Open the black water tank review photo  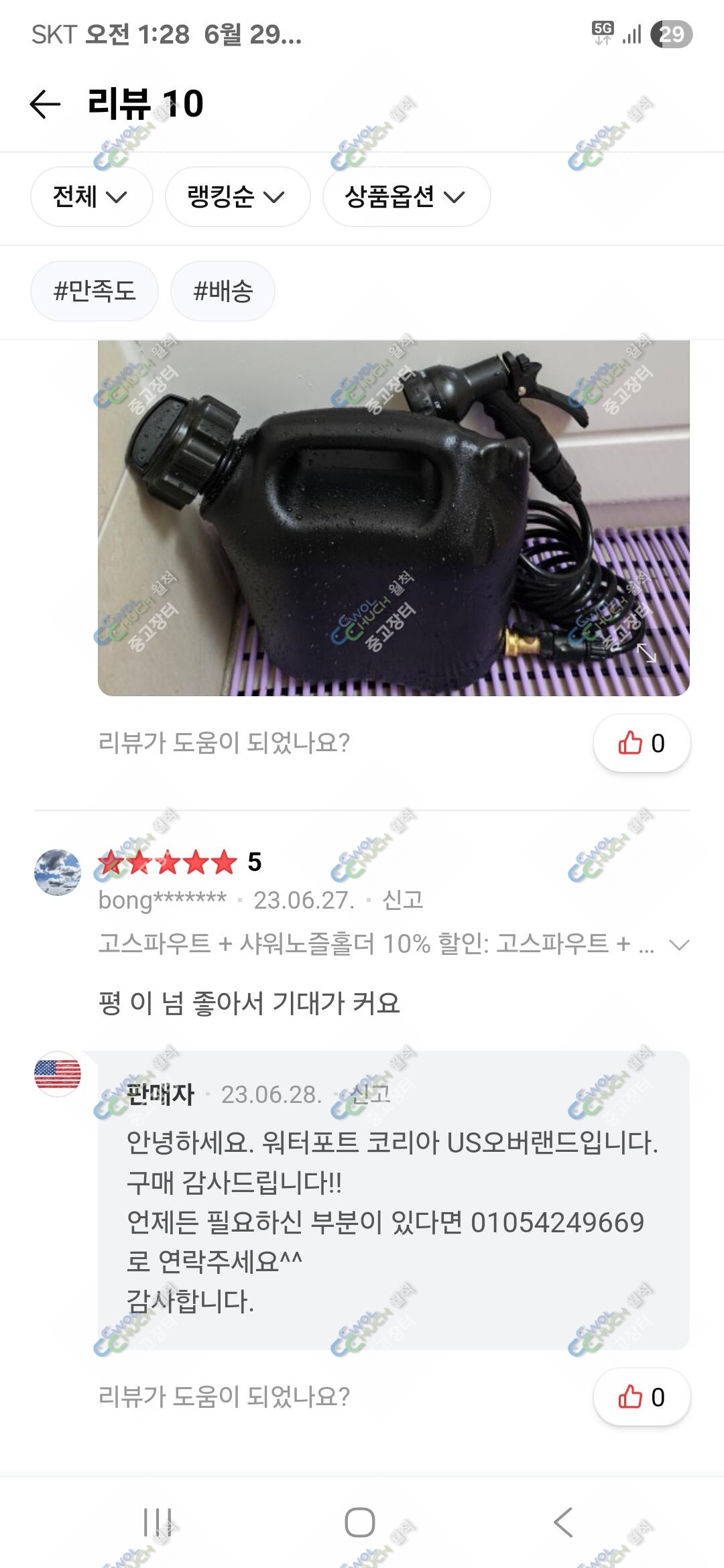pyautogui.click(x=394, y=518)
